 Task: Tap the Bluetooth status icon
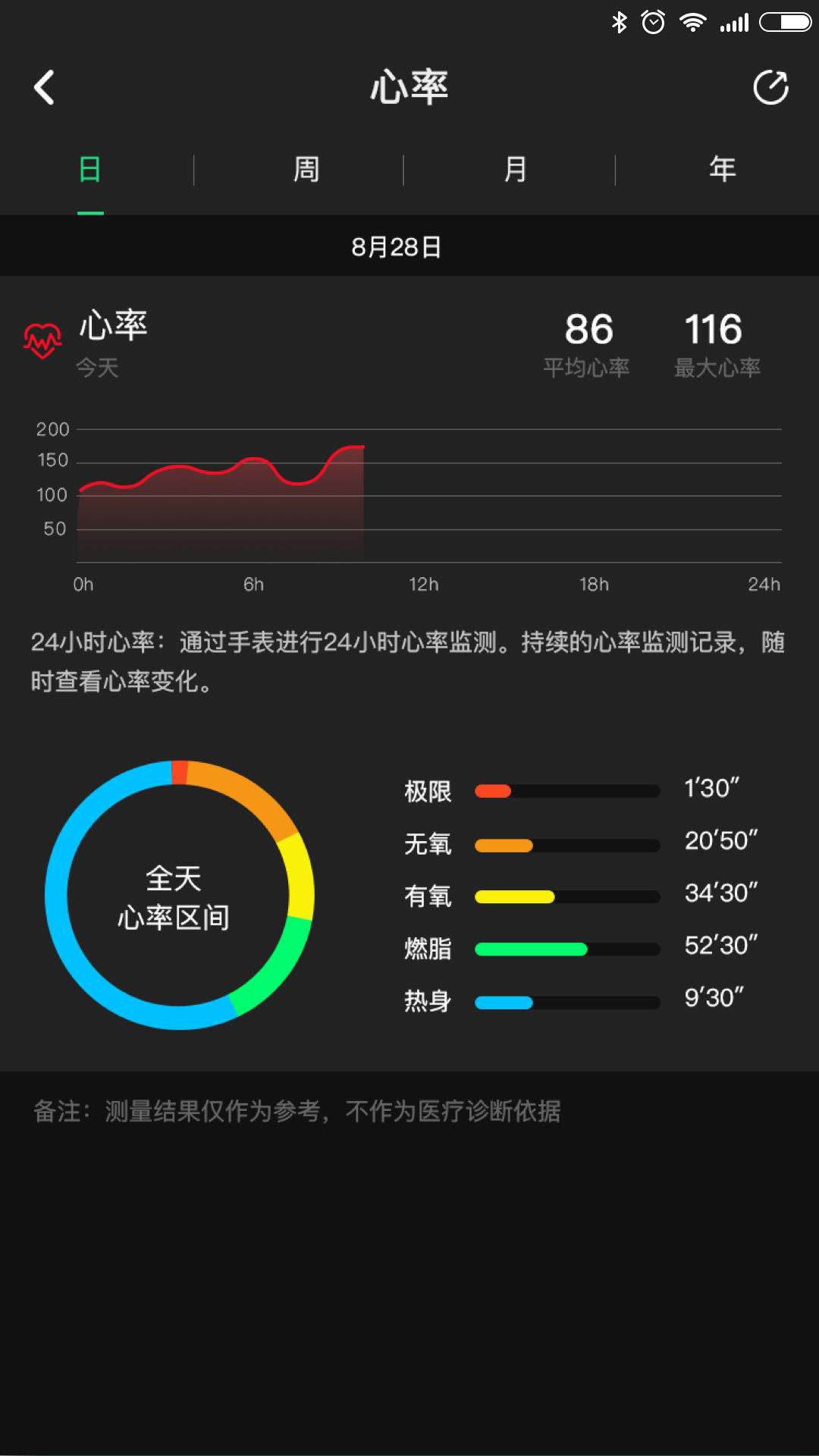pyautogui.click(x=620, y=23)
